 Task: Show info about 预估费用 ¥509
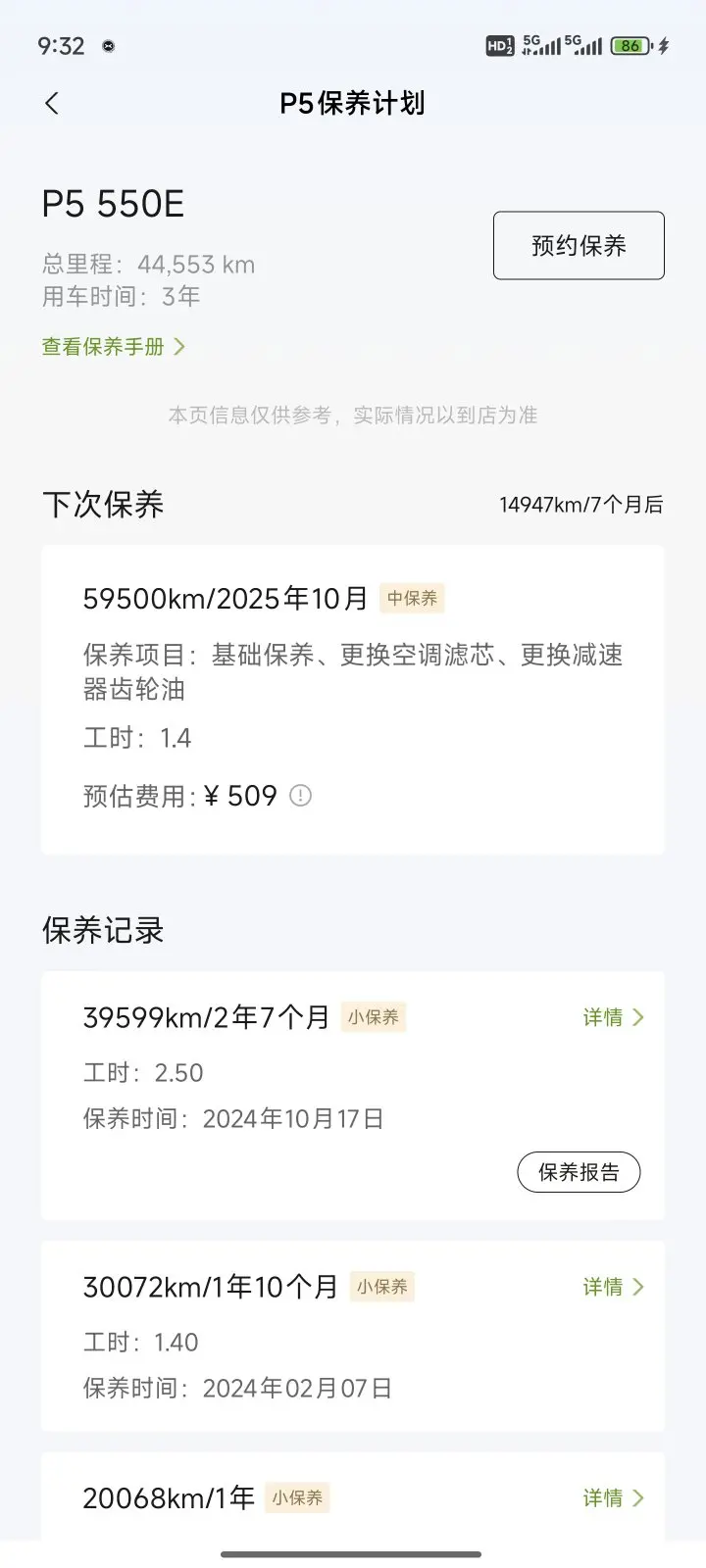click(301, 796)
